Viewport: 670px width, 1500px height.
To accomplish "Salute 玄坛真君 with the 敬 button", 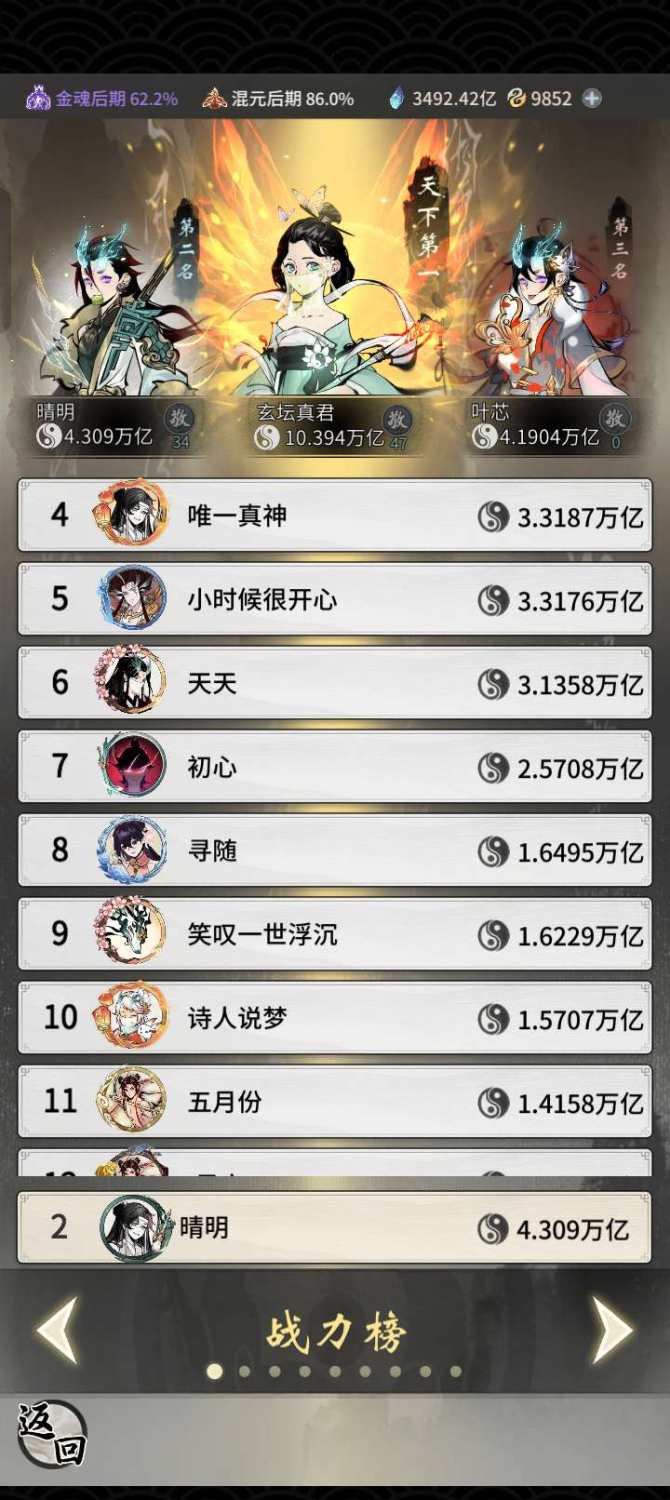I will [397, 418].
